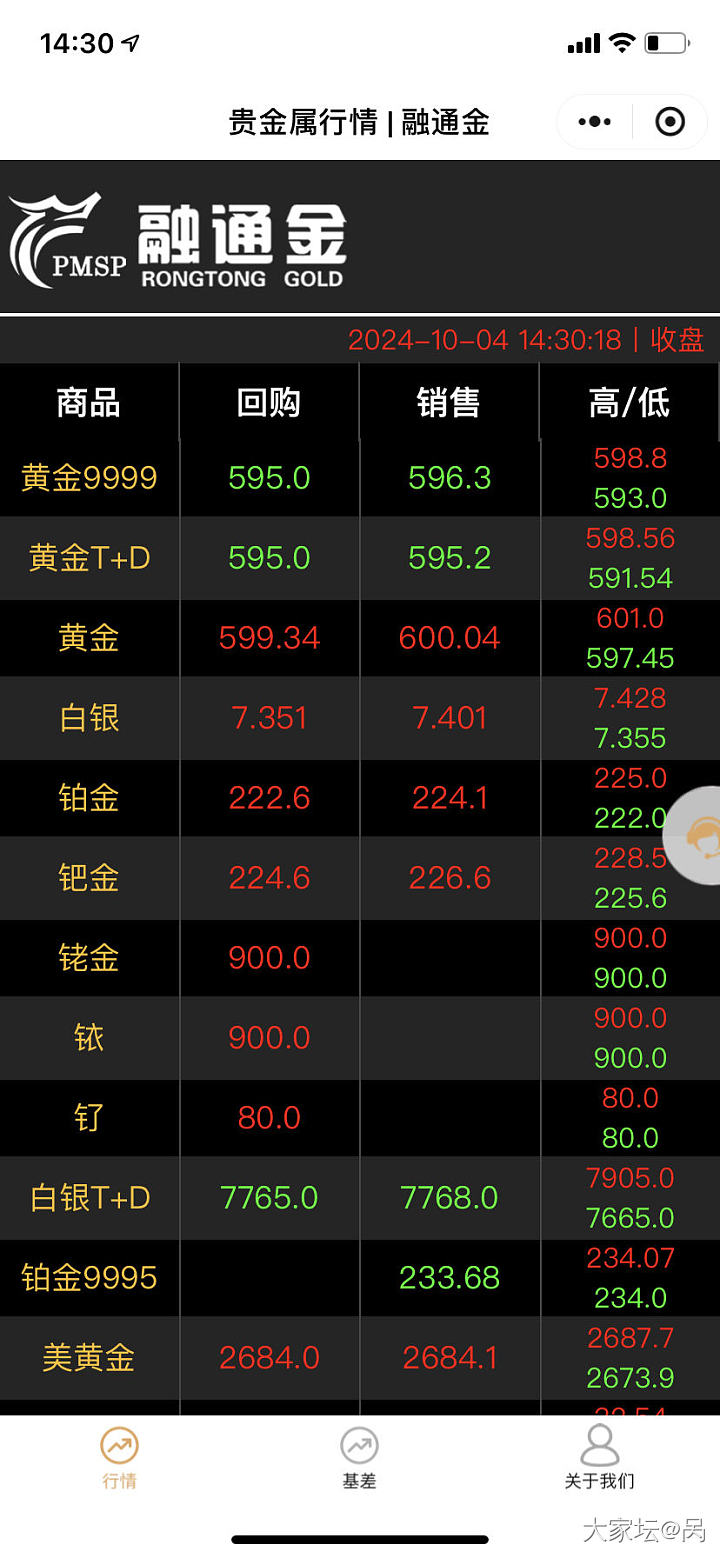Open the mini program more options menu
The width and height of the screenshot is (720, 1558).
594,122
